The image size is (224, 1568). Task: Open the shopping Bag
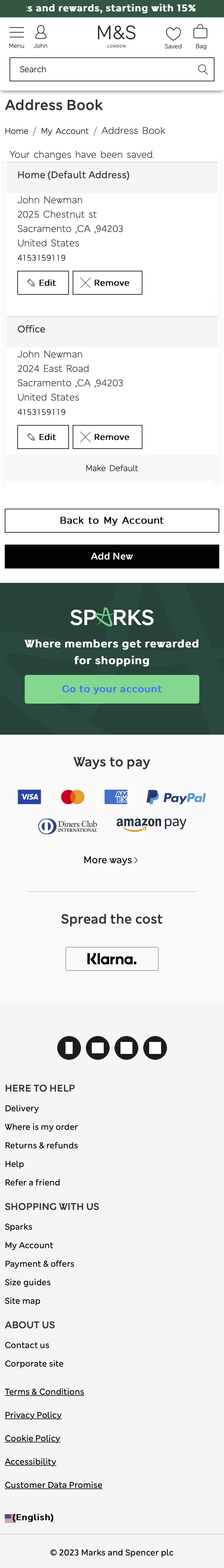coord(200,36)
